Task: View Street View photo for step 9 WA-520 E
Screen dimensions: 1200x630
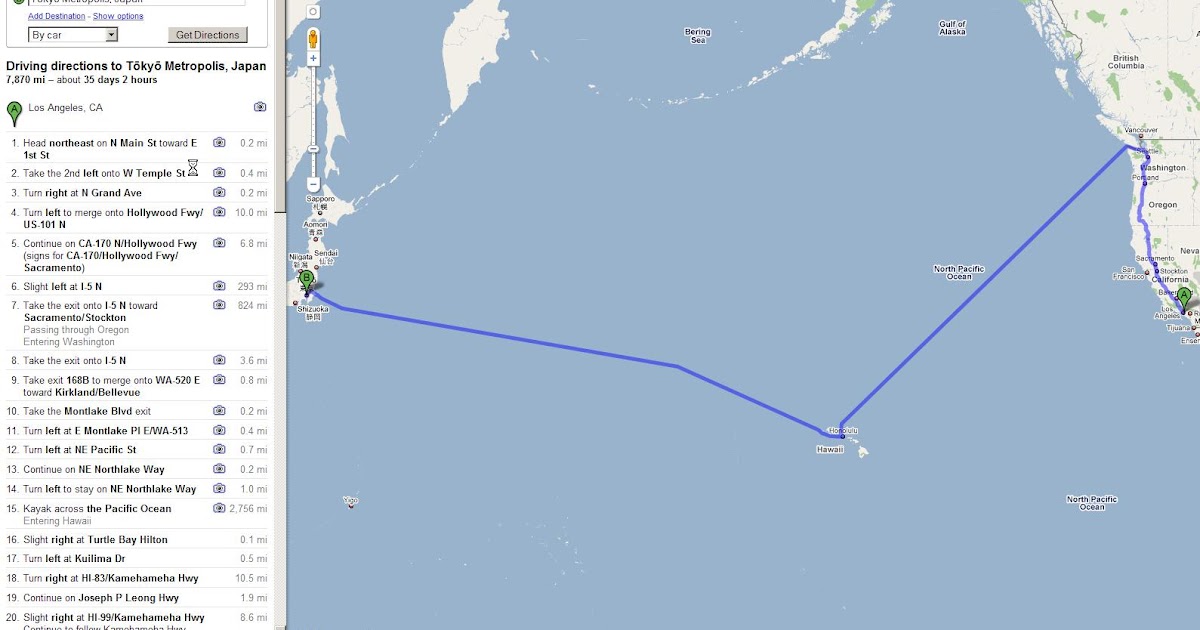Action: click(x=219, y=380)
